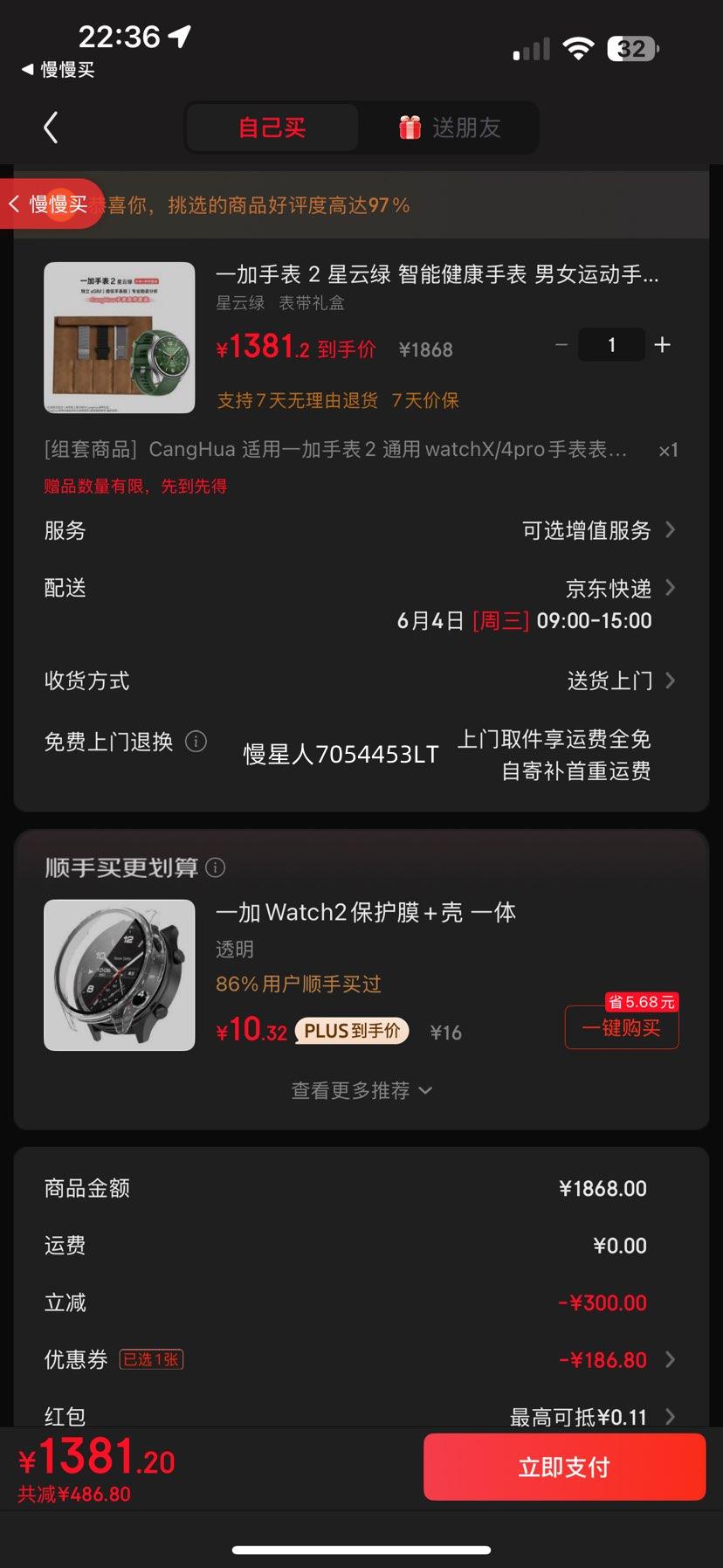
Task: Tap the info icon beside 顺手买更划算
Action: (216, 867)
